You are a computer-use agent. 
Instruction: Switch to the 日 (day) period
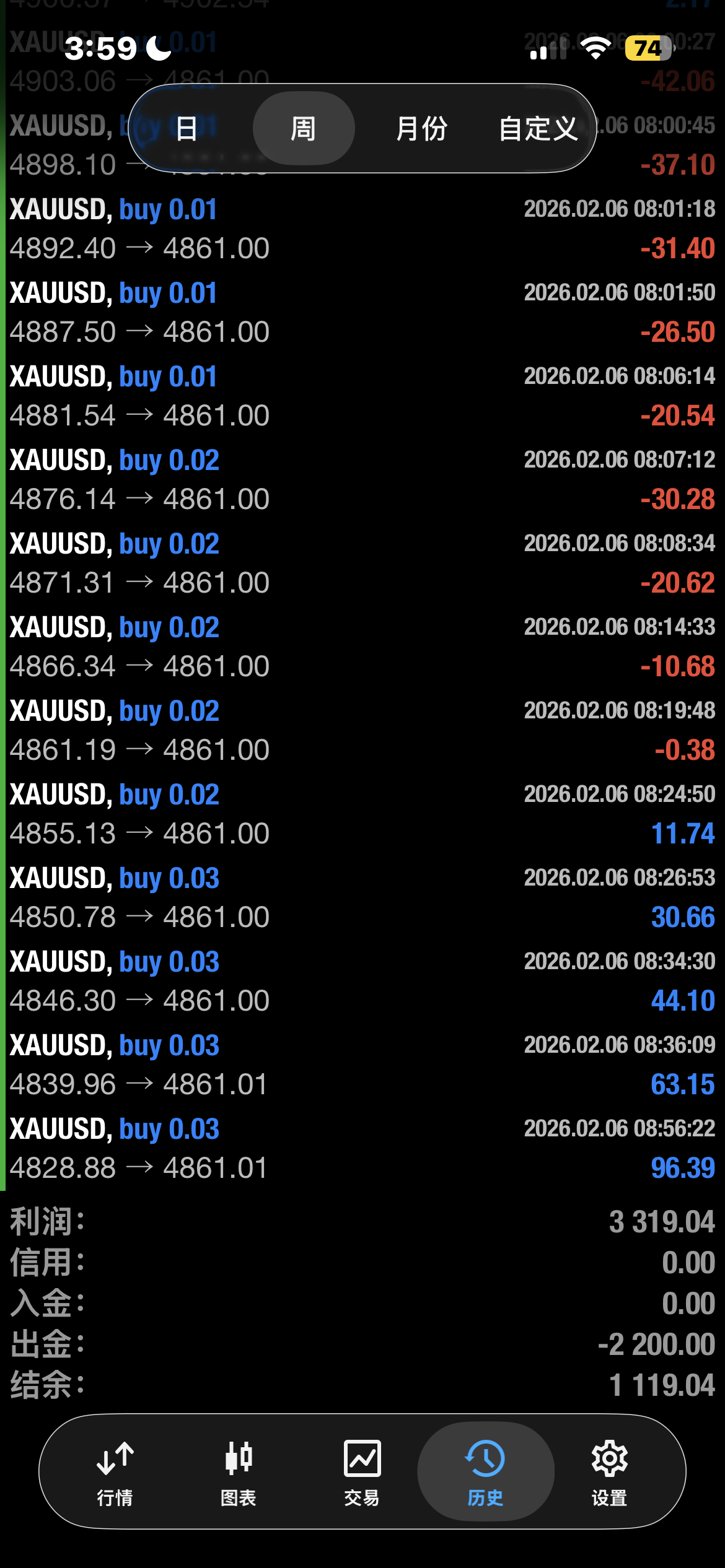click(x=187, y=129)
